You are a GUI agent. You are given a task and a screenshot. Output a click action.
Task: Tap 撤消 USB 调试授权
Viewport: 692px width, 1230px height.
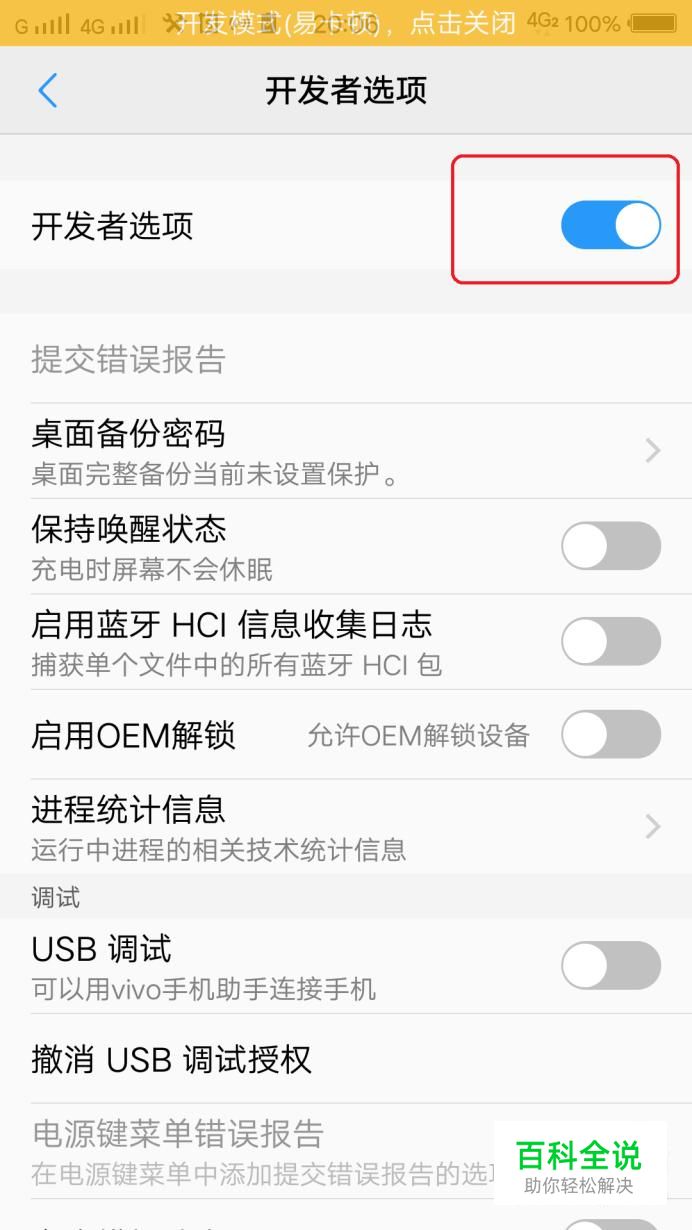(x=346, y=1059)
